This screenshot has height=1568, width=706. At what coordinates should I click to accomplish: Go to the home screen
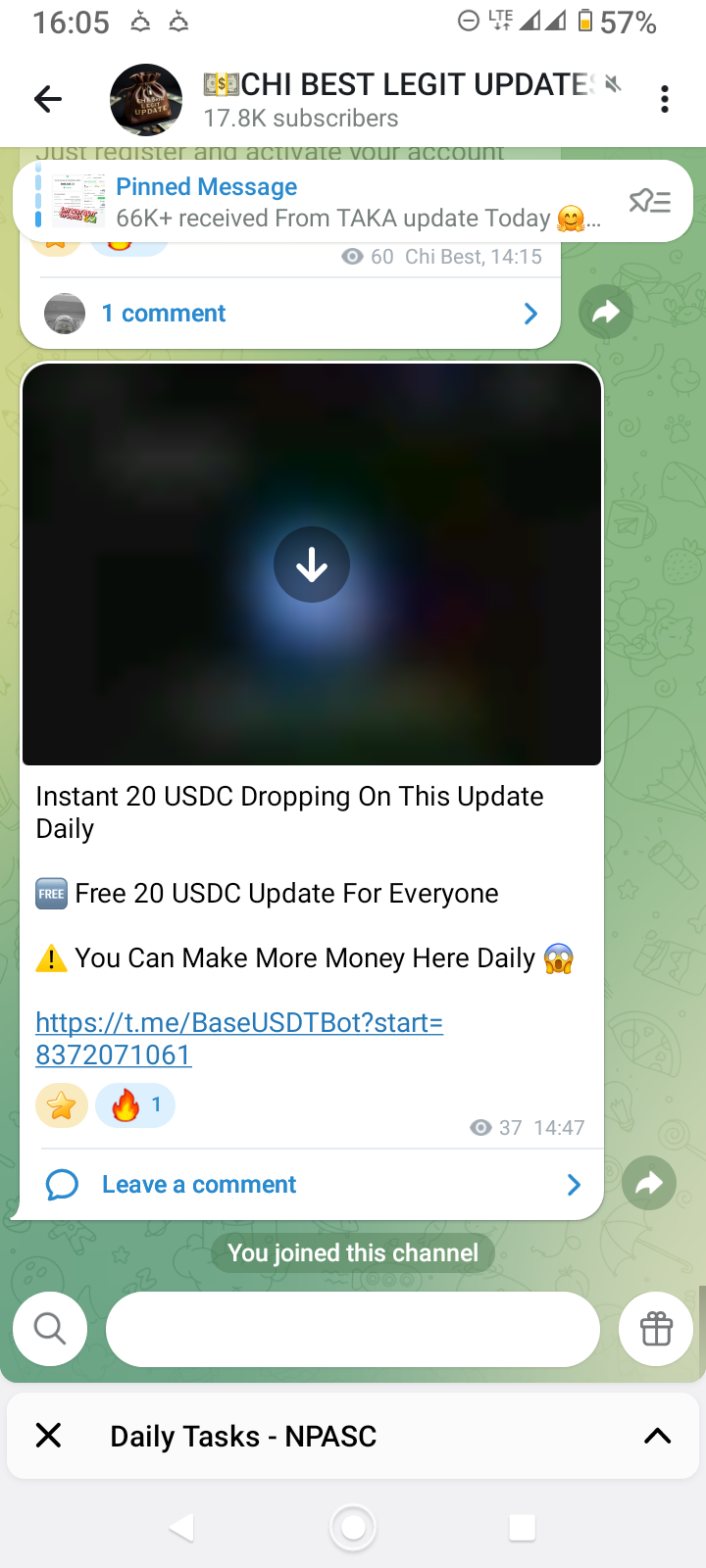click(x=353, y=1527)
